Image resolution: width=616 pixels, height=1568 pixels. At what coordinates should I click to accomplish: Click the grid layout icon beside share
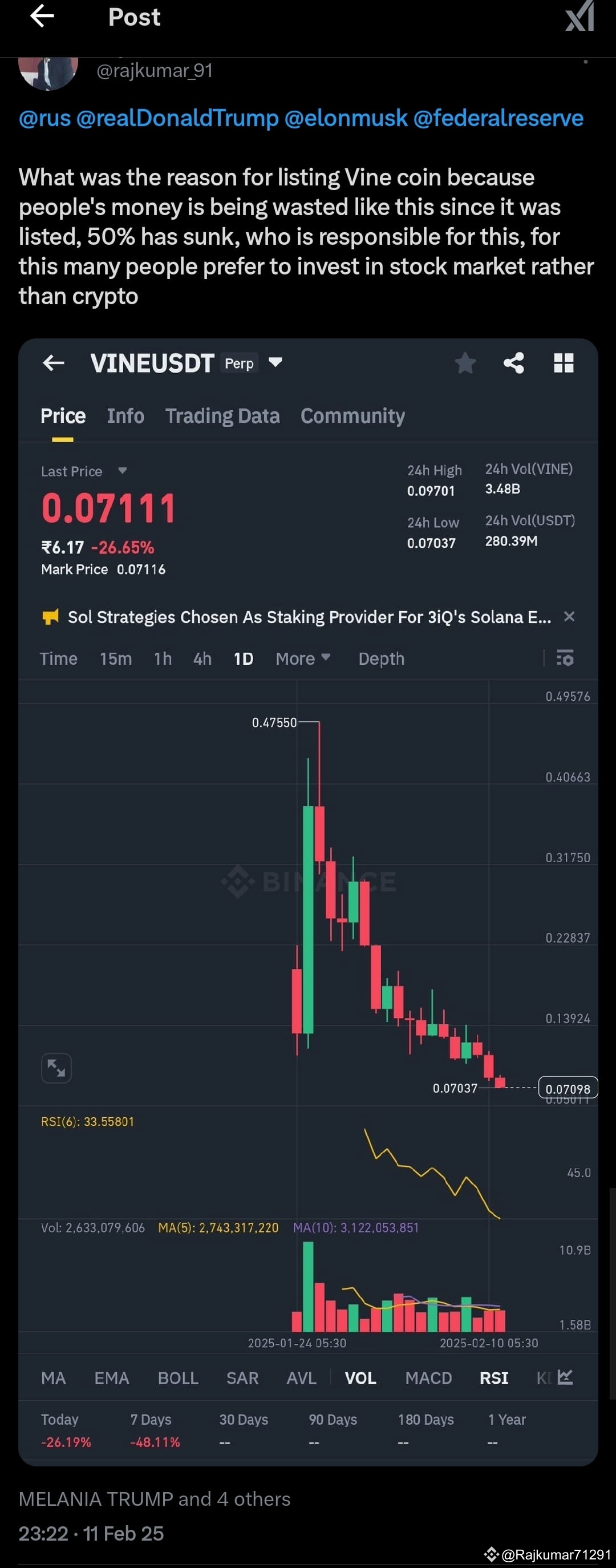pyautogui.click(x=564, y=363)
